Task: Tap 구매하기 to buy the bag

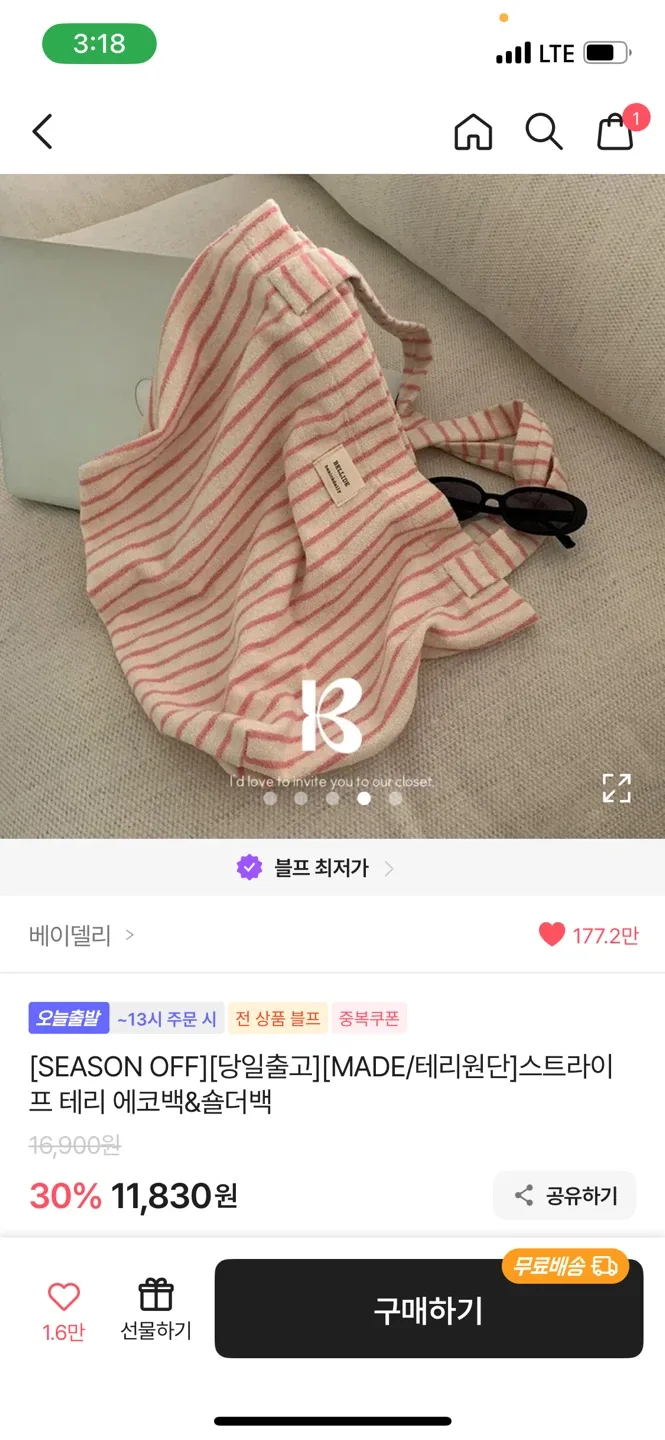Action: click(428, 1309)
